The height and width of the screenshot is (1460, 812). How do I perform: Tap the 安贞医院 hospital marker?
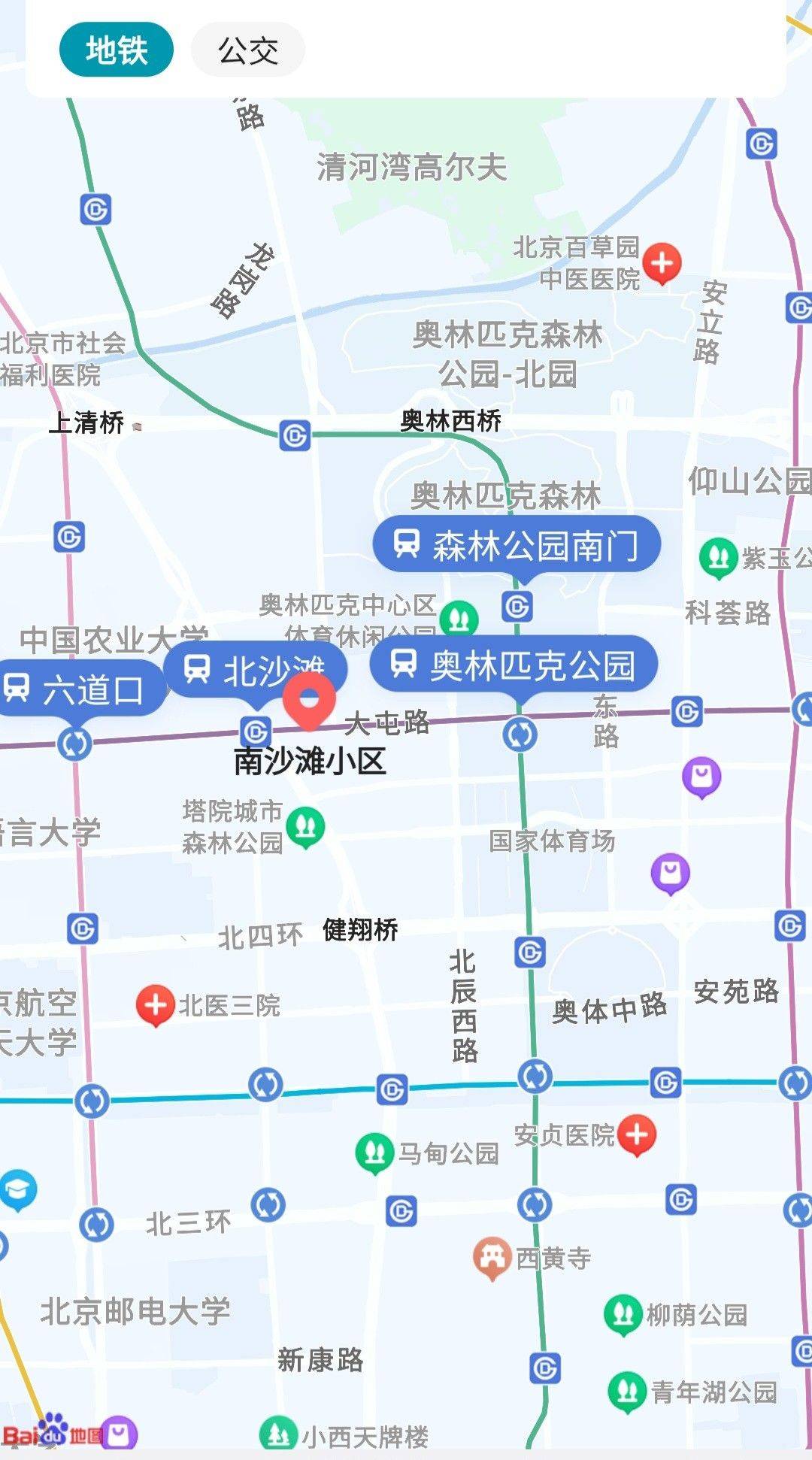coord(637,1135)
